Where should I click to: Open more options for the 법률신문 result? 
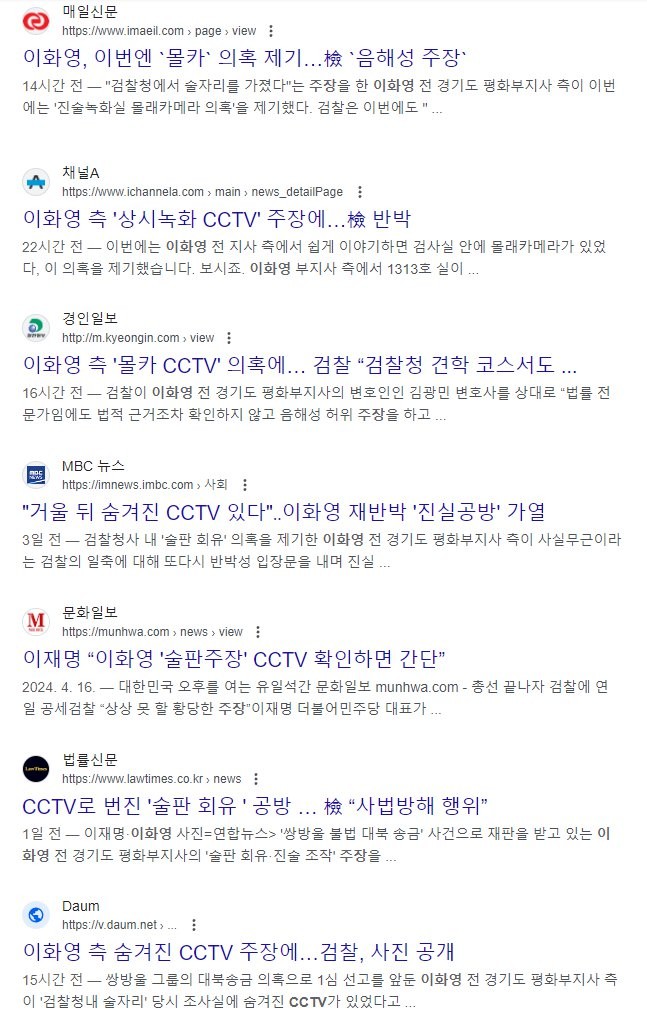click(257, 778)
